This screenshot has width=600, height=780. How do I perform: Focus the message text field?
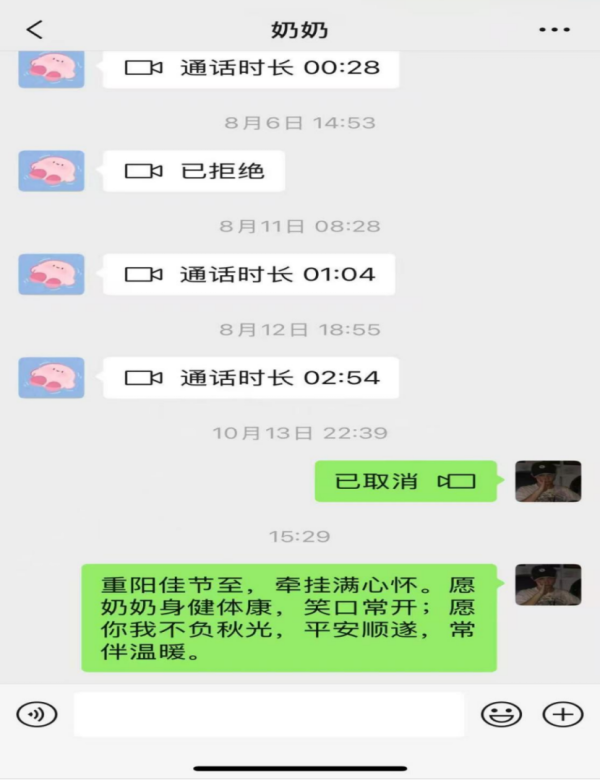point(268,714)
